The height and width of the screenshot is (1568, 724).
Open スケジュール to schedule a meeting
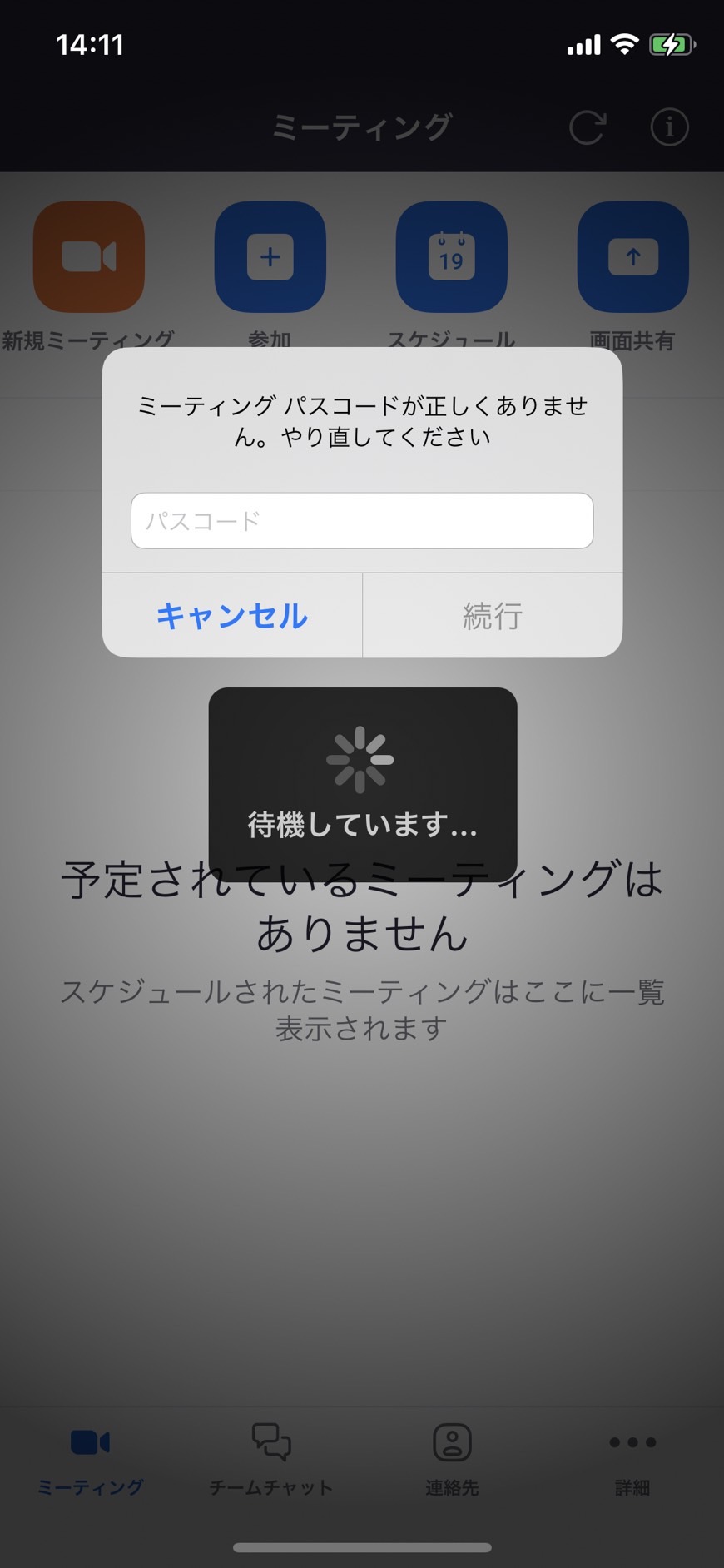coord(451,257)
